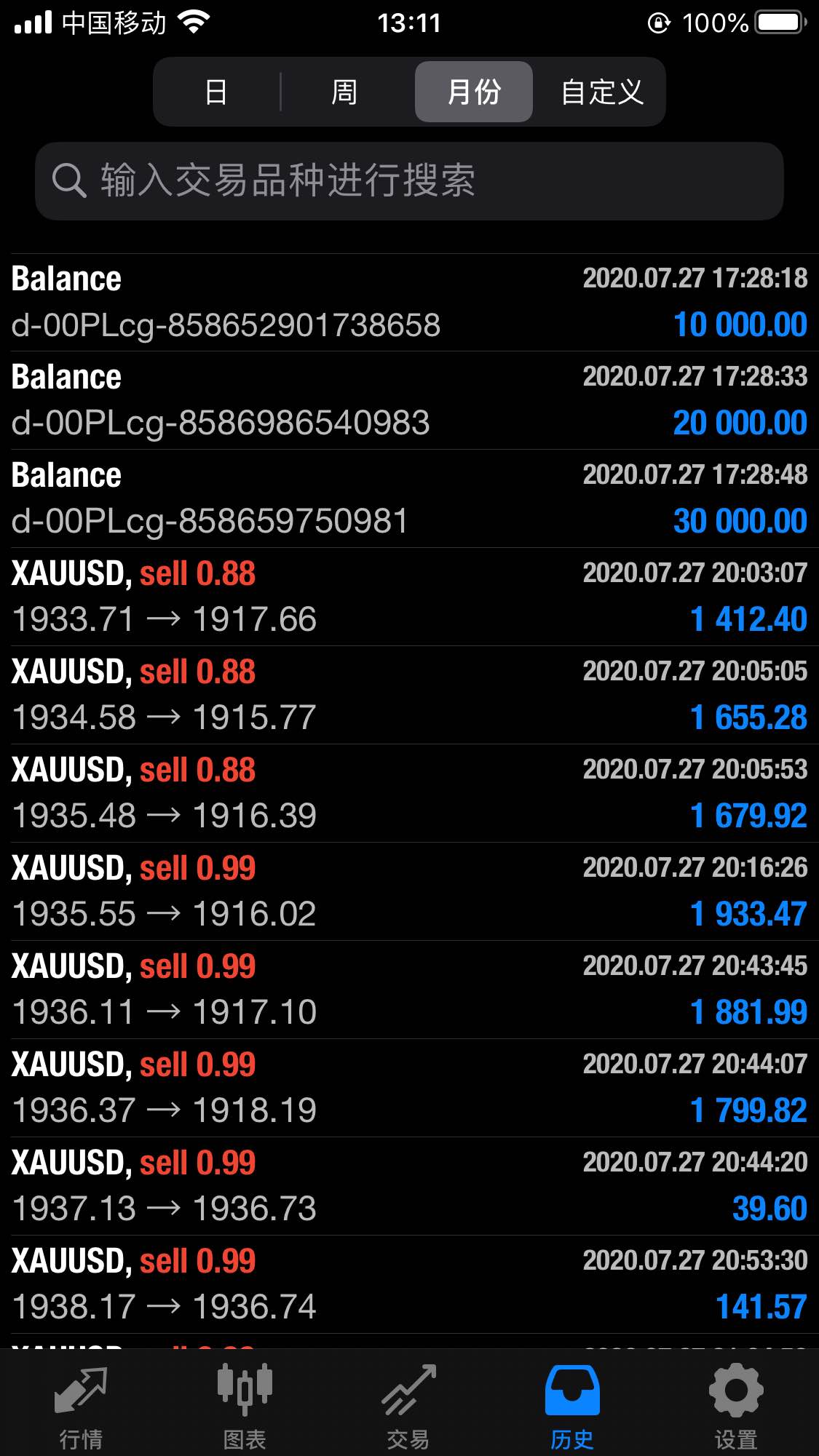The image size is (819, 1456).
Task: Open the Balance entry of 10 000.00
Action: (x=409, y=302)
